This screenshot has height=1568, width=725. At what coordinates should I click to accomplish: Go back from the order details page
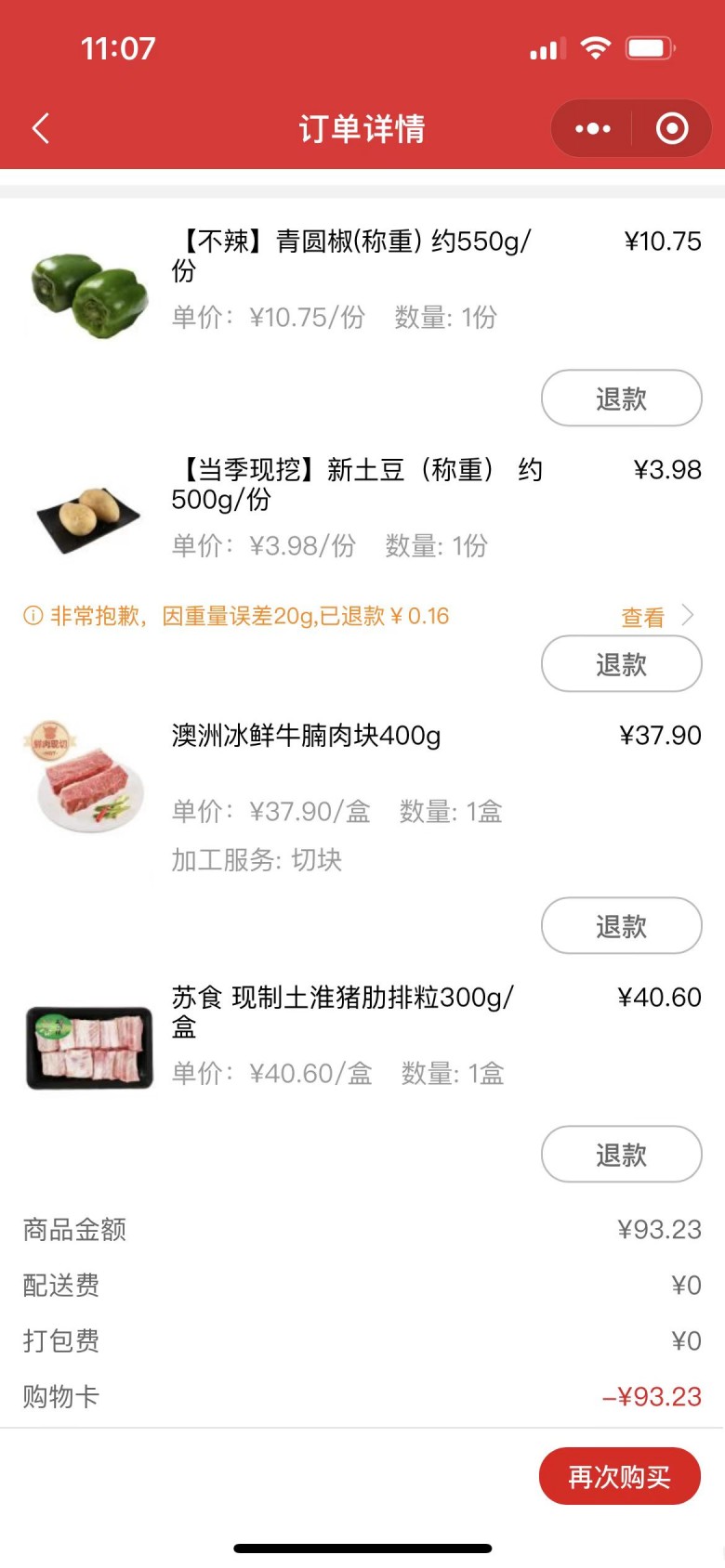tap(41, 128)
